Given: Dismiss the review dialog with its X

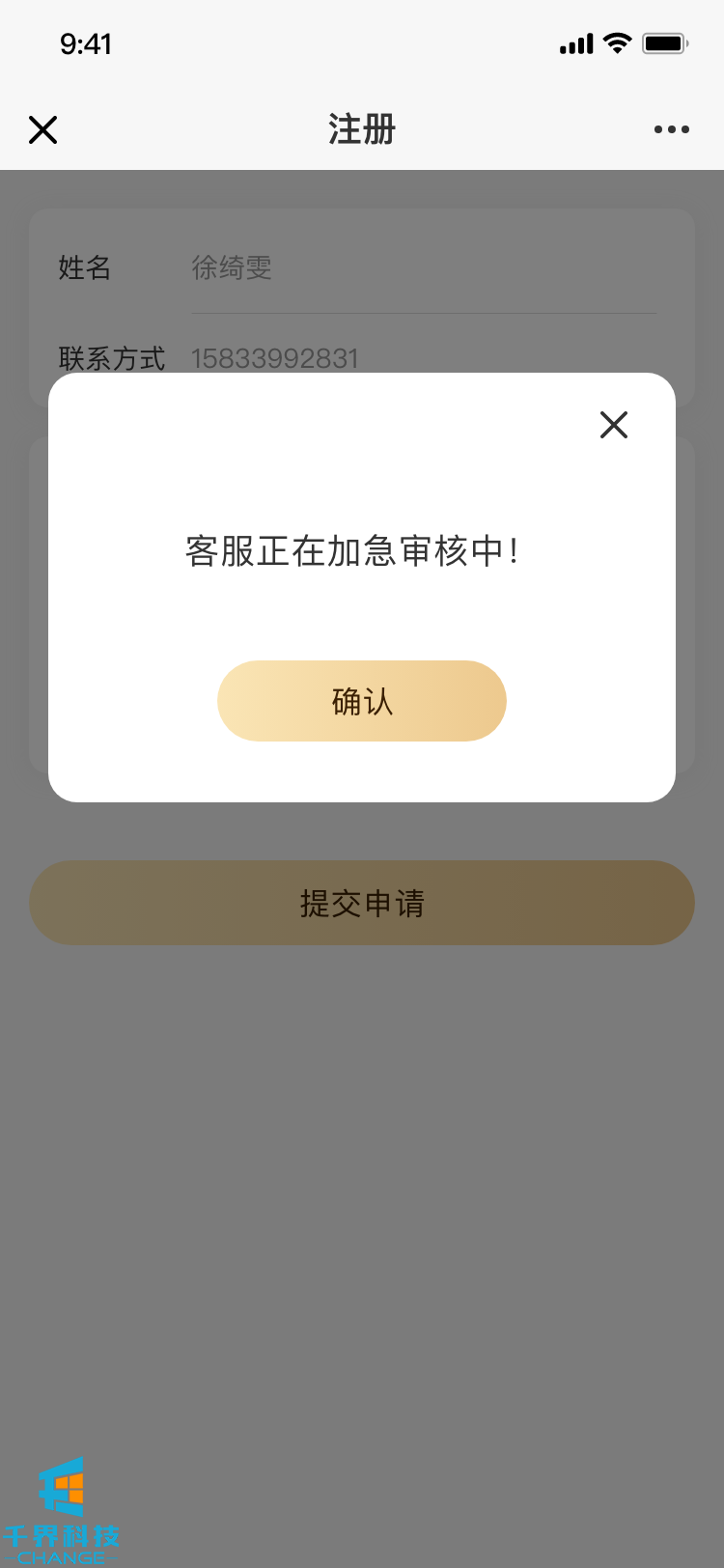Looking at the screenshot, I should (x=614, y=425).
